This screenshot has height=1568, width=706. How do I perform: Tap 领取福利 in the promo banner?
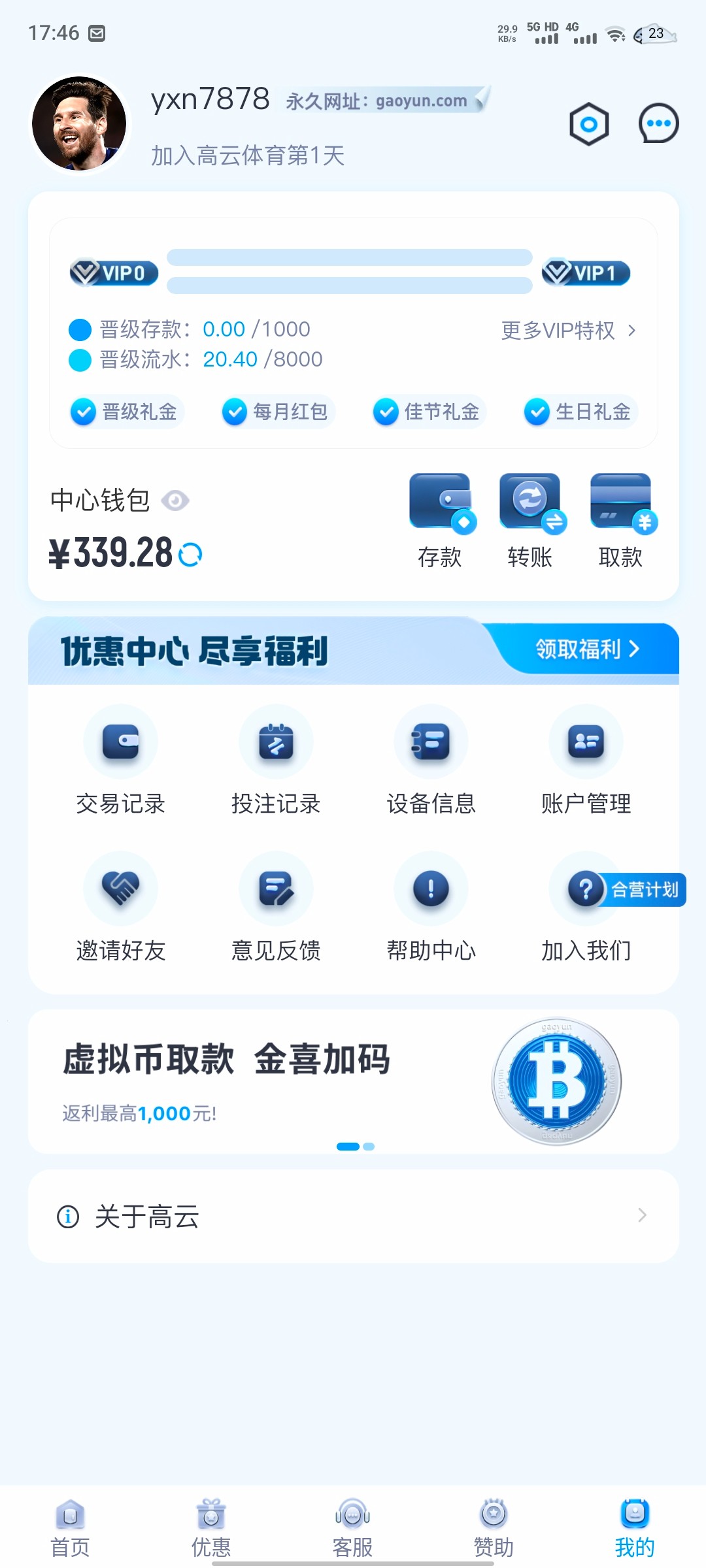click(x=586, y=649)
